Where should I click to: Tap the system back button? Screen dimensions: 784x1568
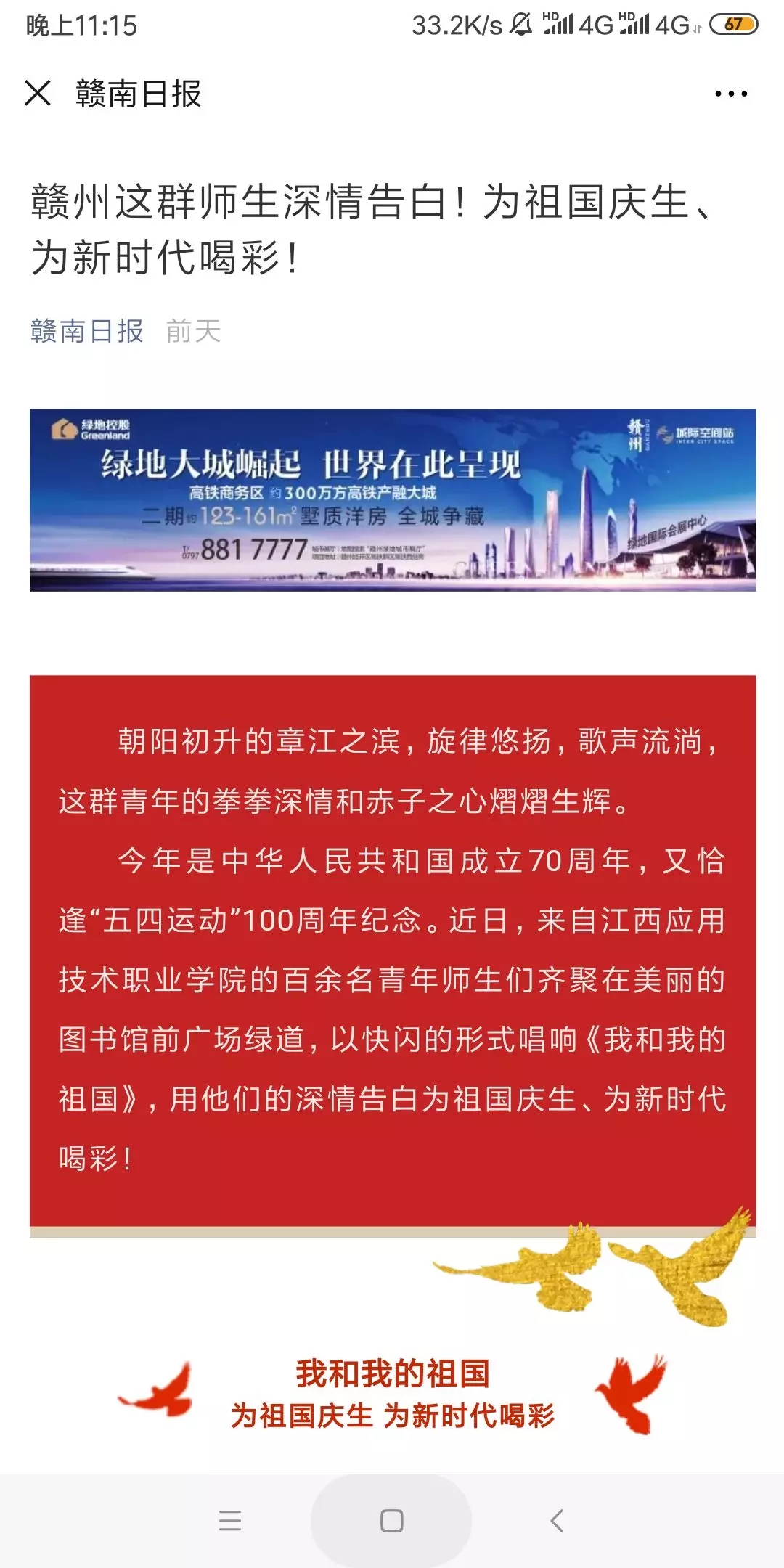click(x=557, y=1521)
